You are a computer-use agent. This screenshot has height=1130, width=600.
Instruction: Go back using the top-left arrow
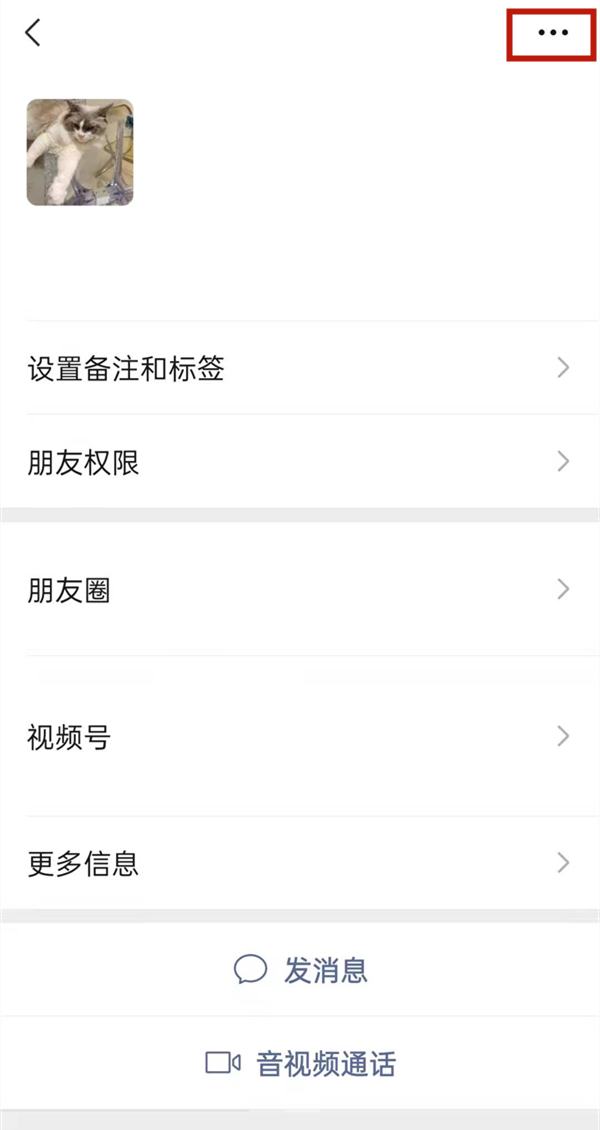pos(34,33)
